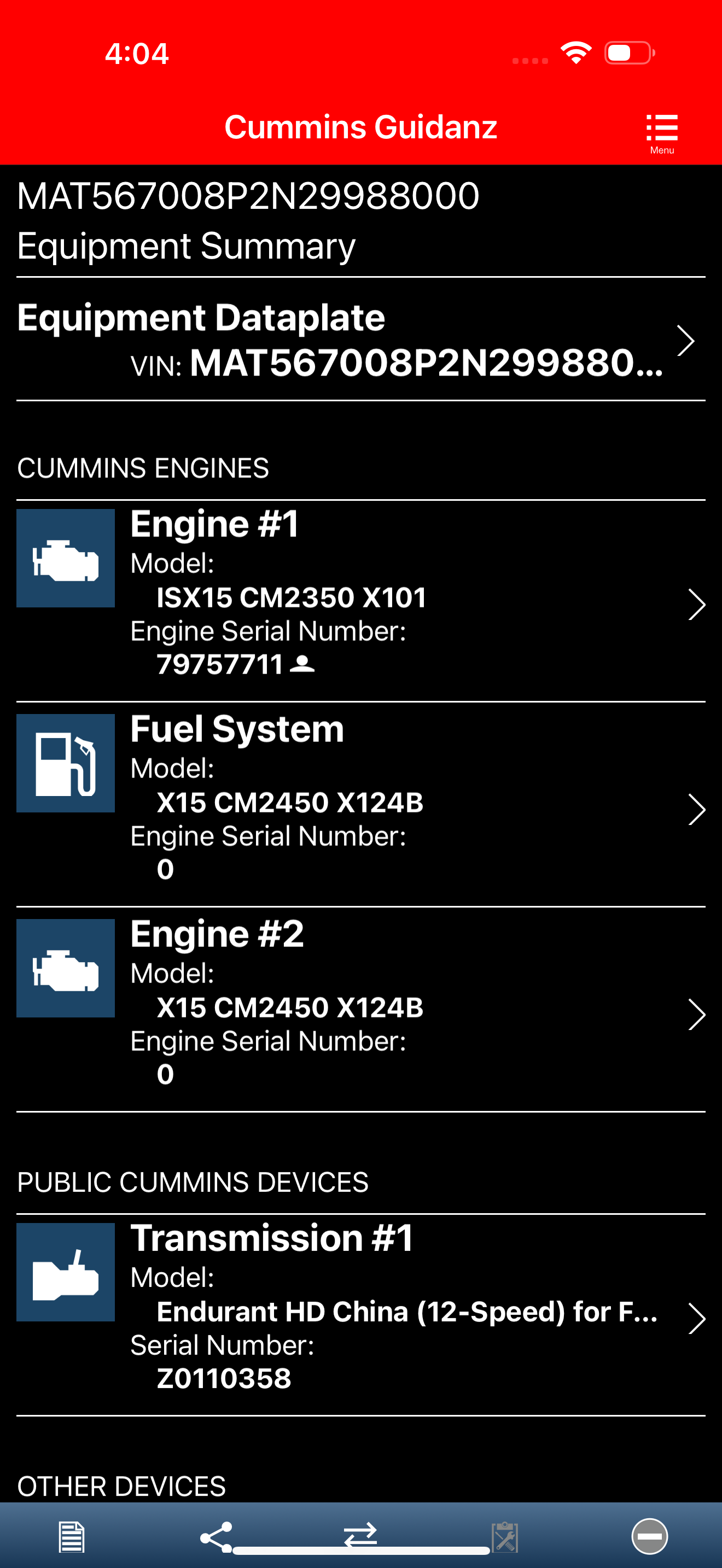
Task: Expand Engine #2 details via its chevron
Action: 696,1015
